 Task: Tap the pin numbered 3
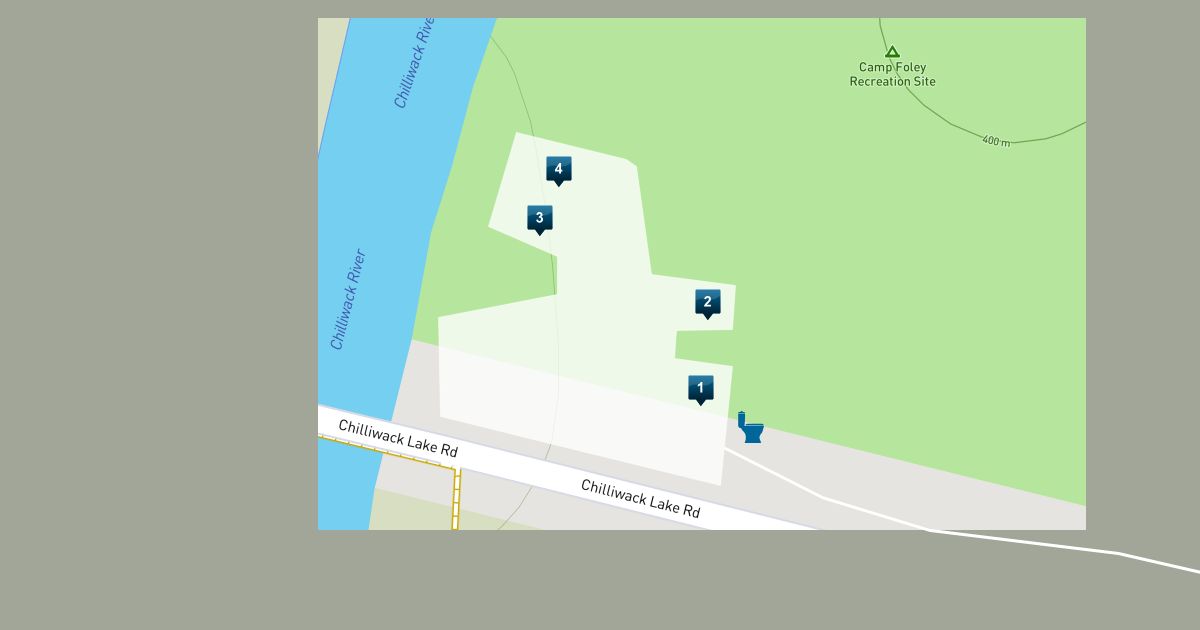pos(539,218)
